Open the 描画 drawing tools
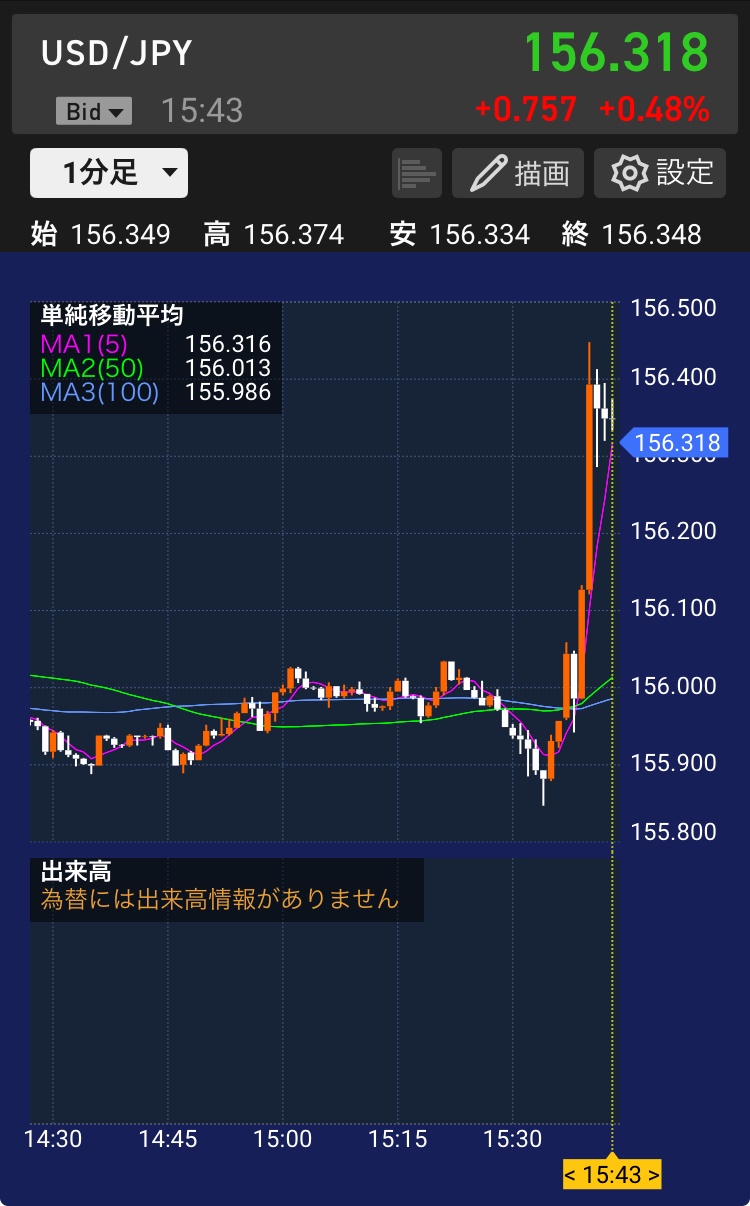Viewport: 750px width, 1206px height. click(x=517, y=173)
